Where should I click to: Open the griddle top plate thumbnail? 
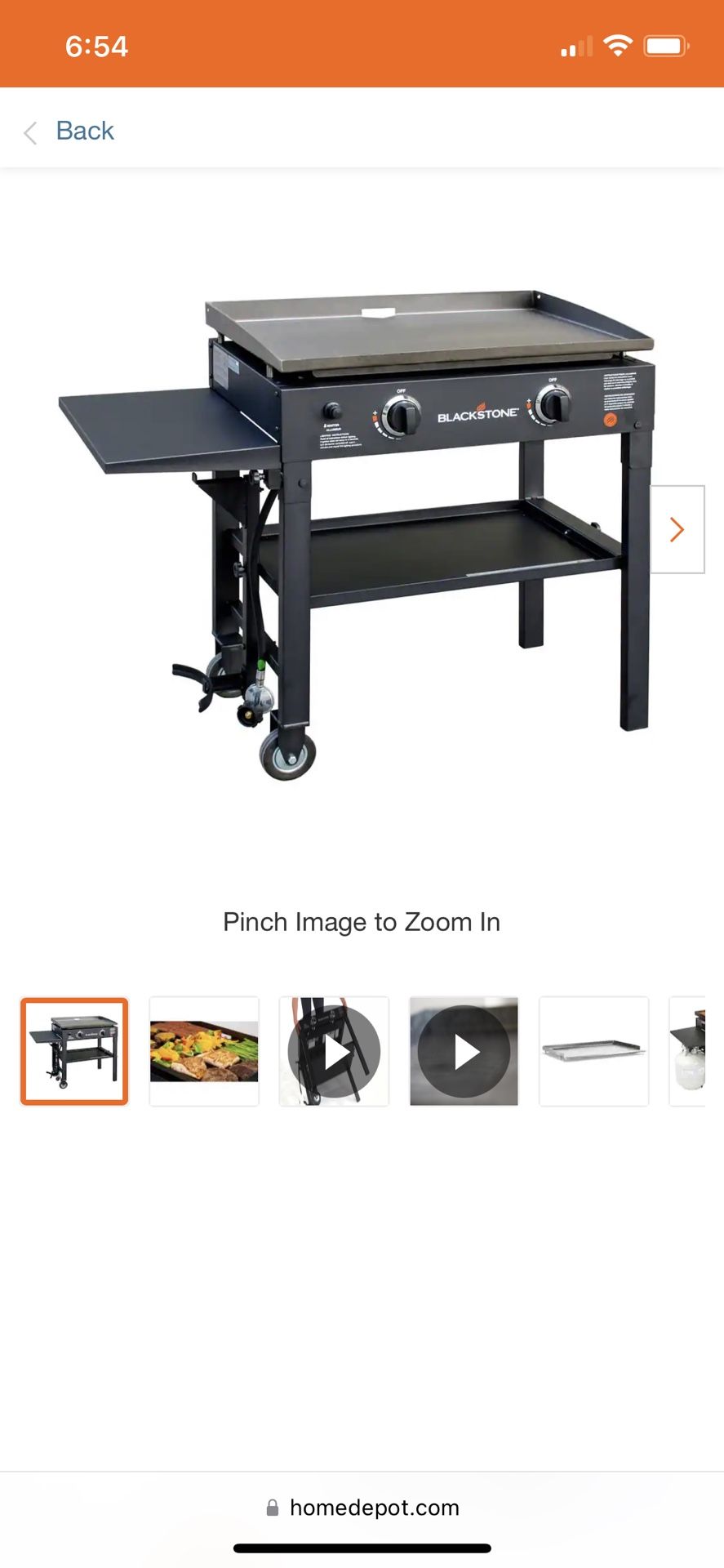[x=593, y=1051]
